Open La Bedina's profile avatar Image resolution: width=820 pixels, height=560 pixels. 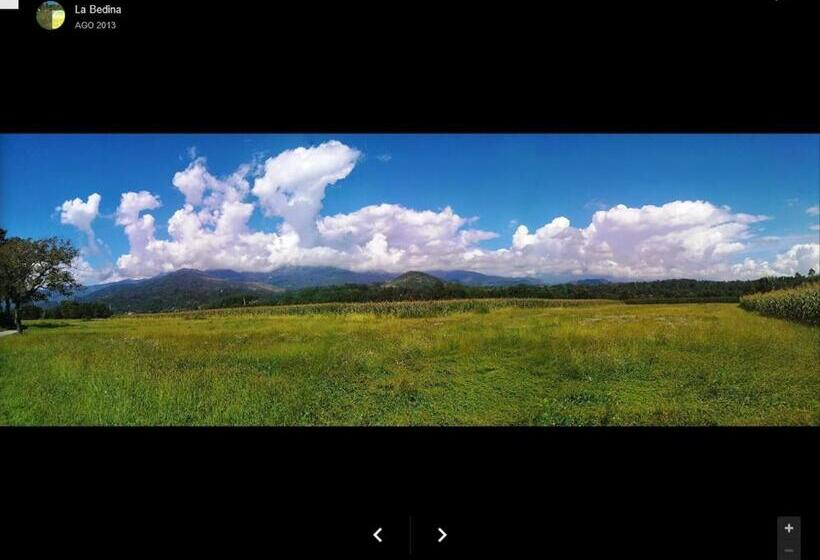click(51, 15)
